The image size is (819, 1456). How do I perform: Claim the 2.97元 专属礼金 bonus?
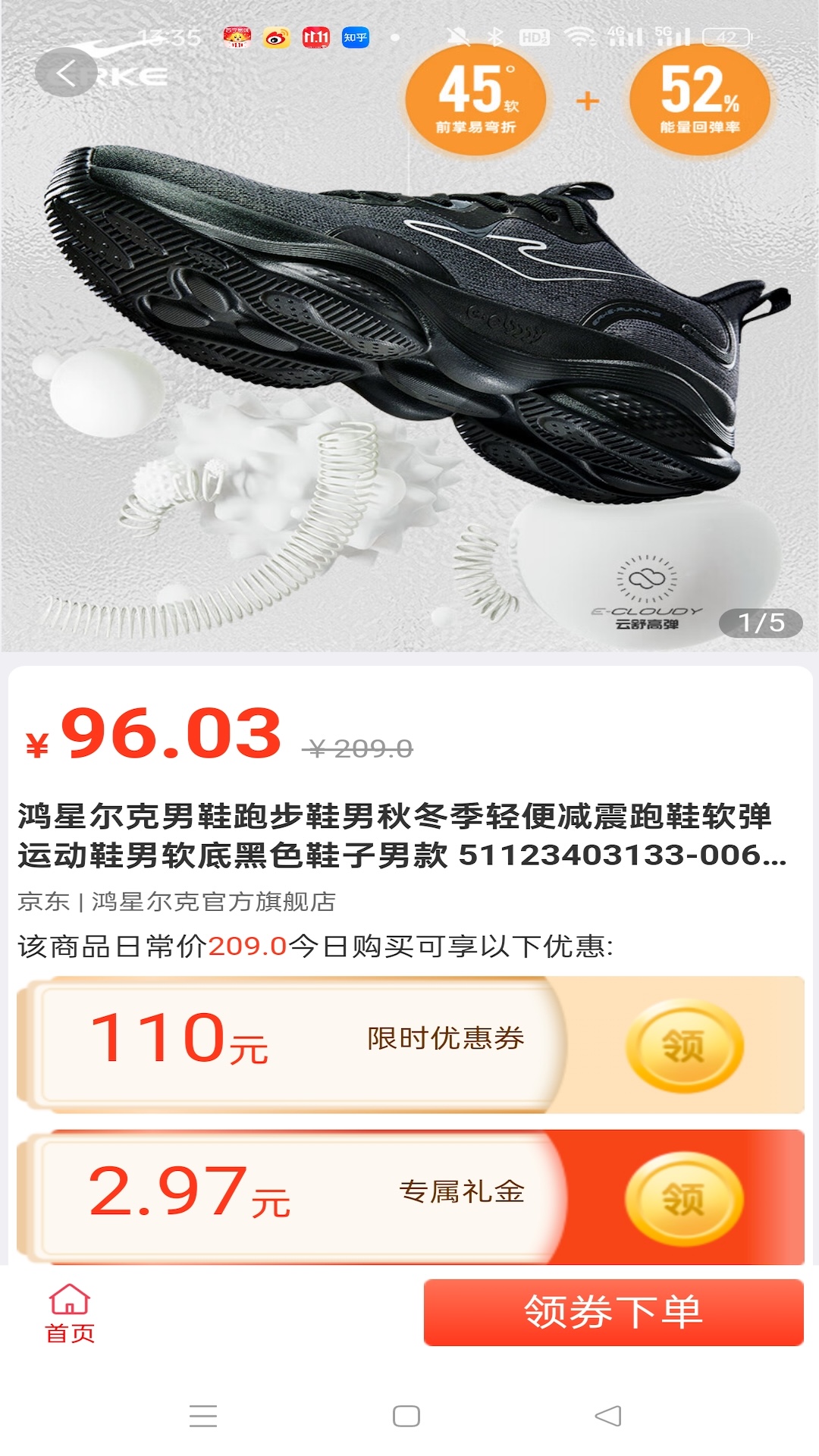[684, 1198]
